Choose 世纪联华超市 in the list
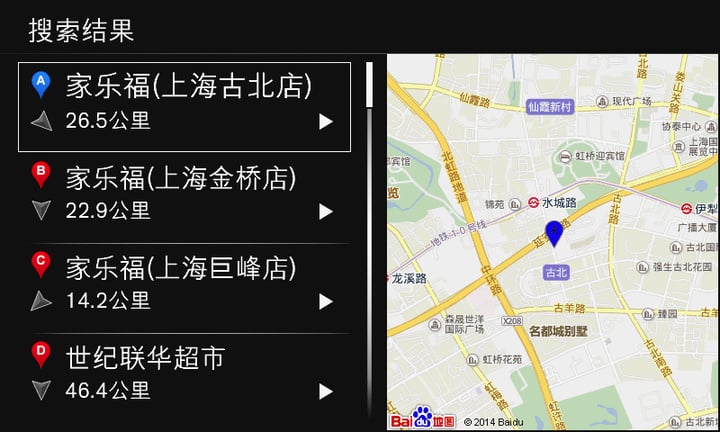This screenshot has width=720, height=432. pos(185,373)
